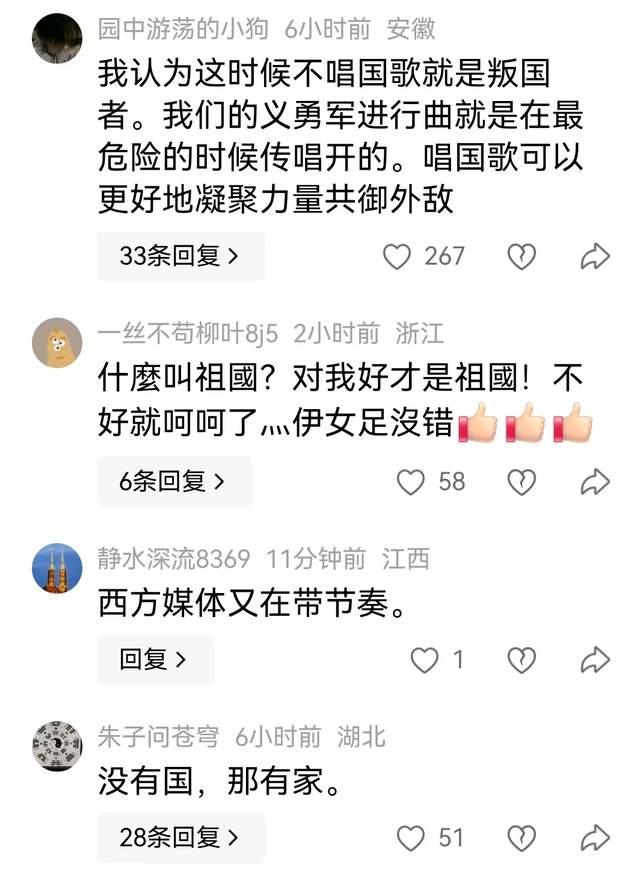Open 园中游荡的小狗's profile avatar
The image size is (640, 880).
(57, 38)
